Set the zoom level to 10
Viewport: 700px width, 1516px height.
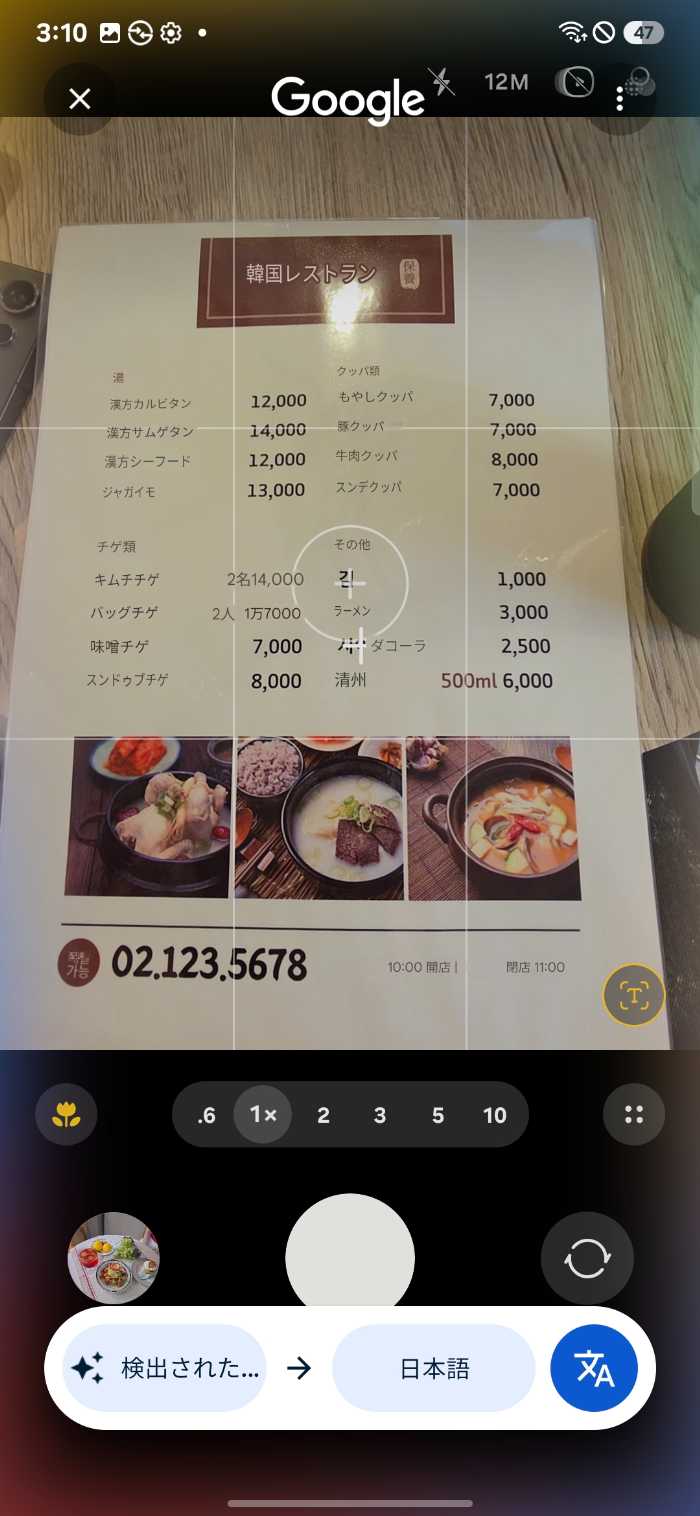[x=495, y=1115]
